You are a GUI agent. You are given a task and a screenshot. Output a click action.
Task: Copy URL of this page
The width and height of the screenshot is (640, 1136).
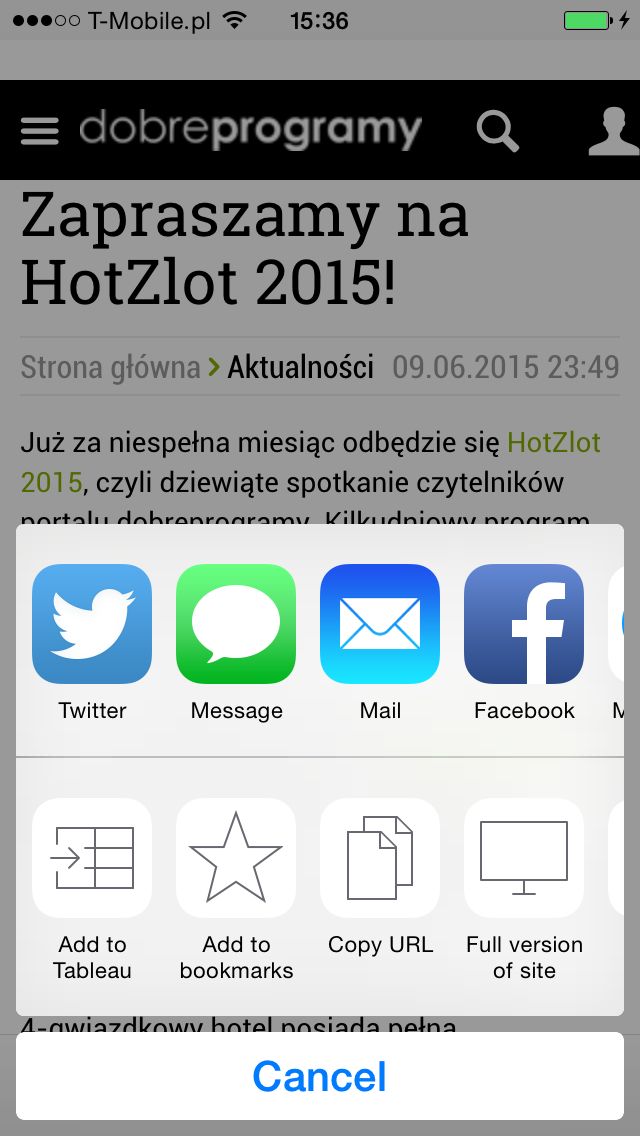pyautogui.click(x=380, y=858)
